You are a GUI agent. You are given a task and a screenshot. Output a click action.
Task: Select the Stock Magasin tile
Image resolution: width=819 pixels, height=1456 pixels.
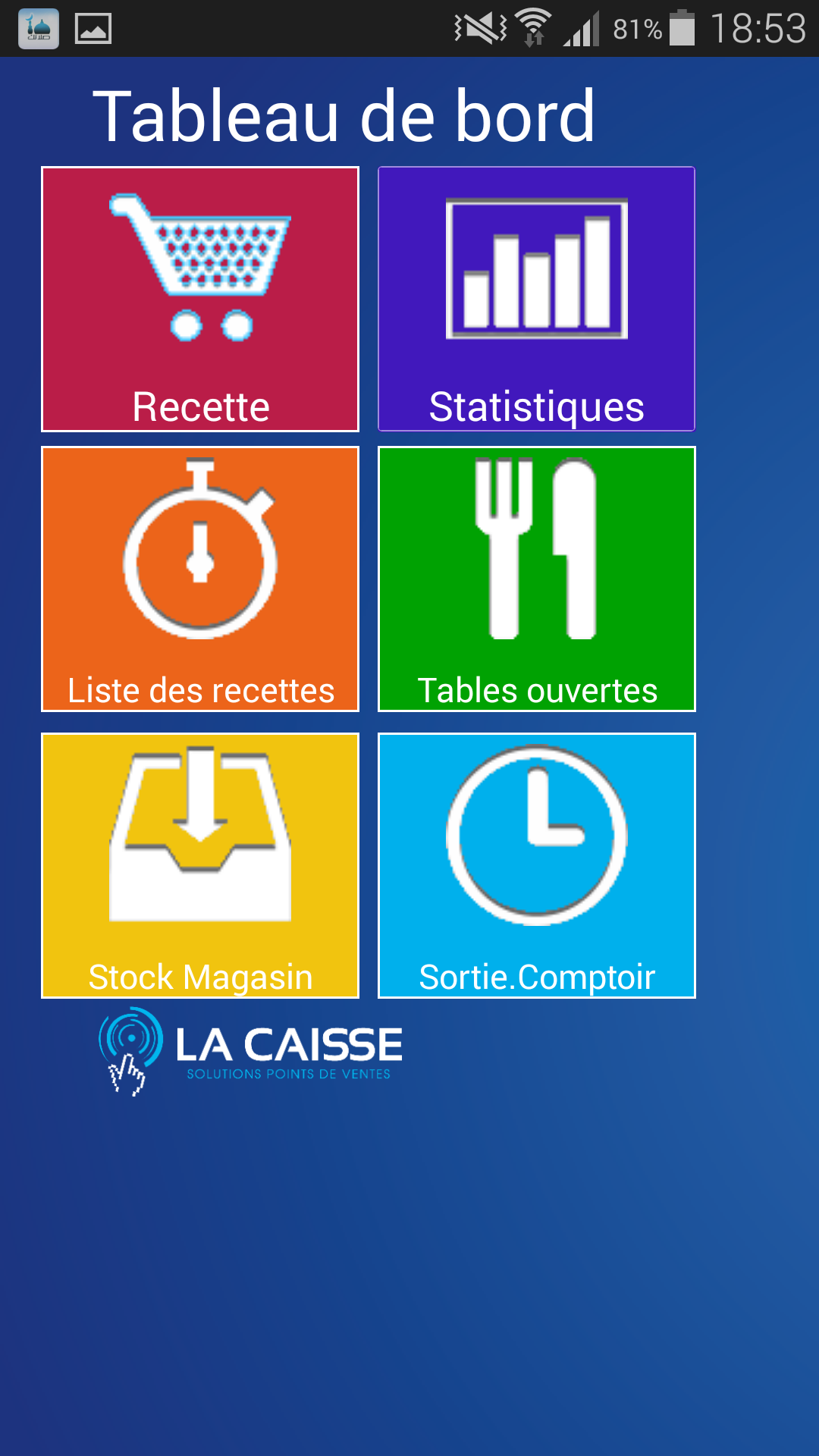pos(200,866)
